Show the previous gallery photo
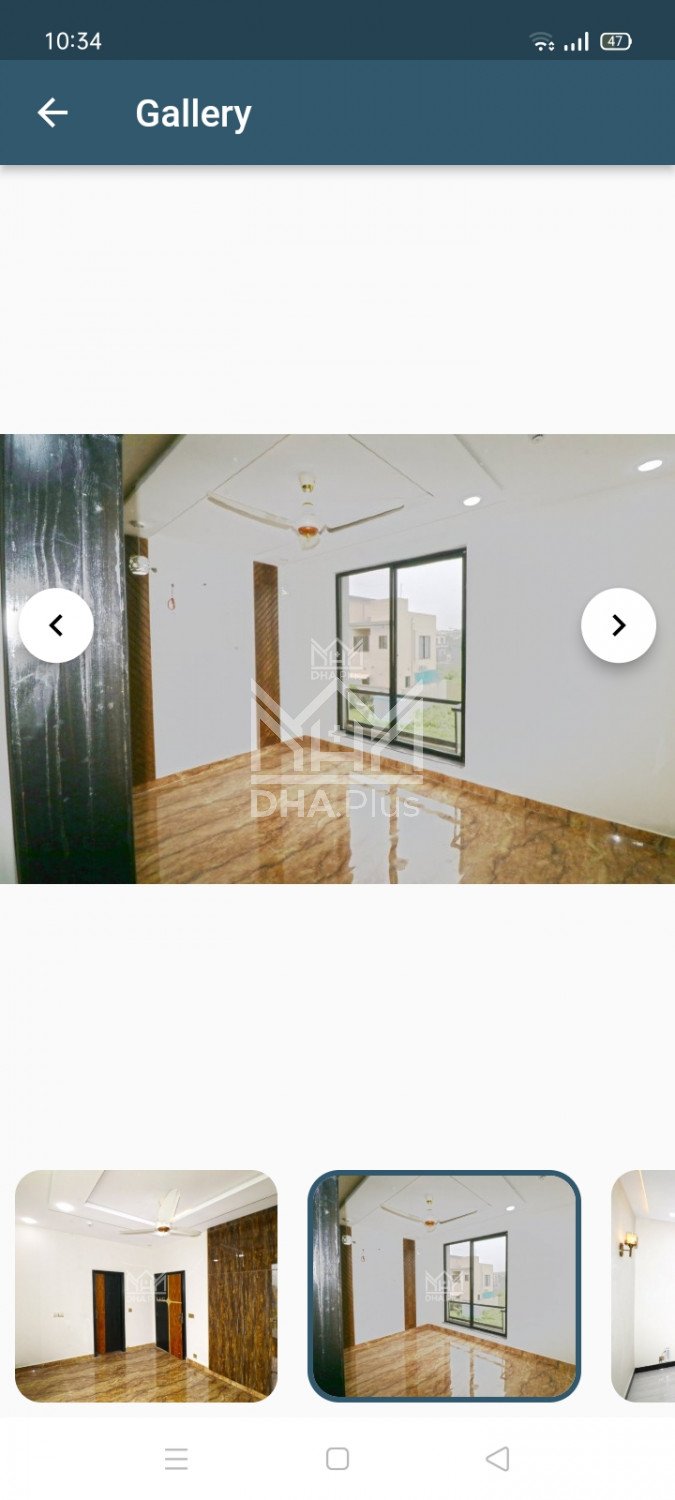Viewport: 675px width, 1500px height. tap(56, 626)
